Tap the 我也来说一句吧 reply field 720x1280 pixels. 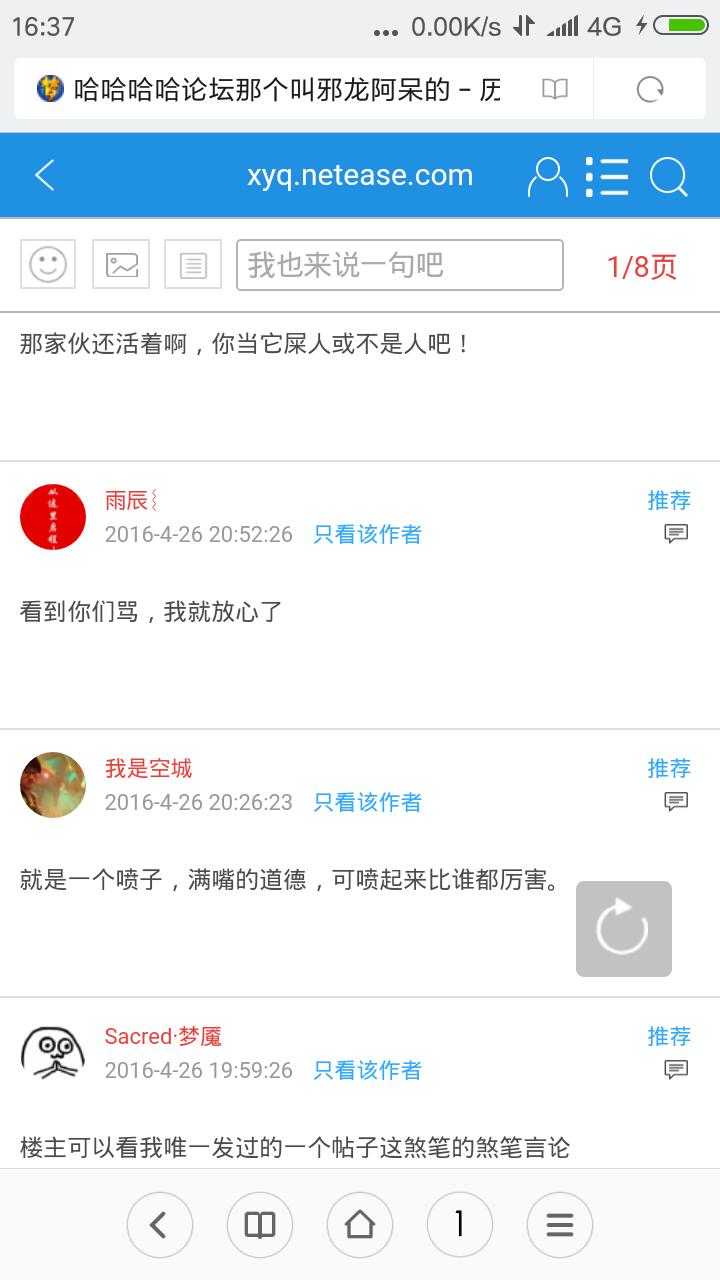399,265
